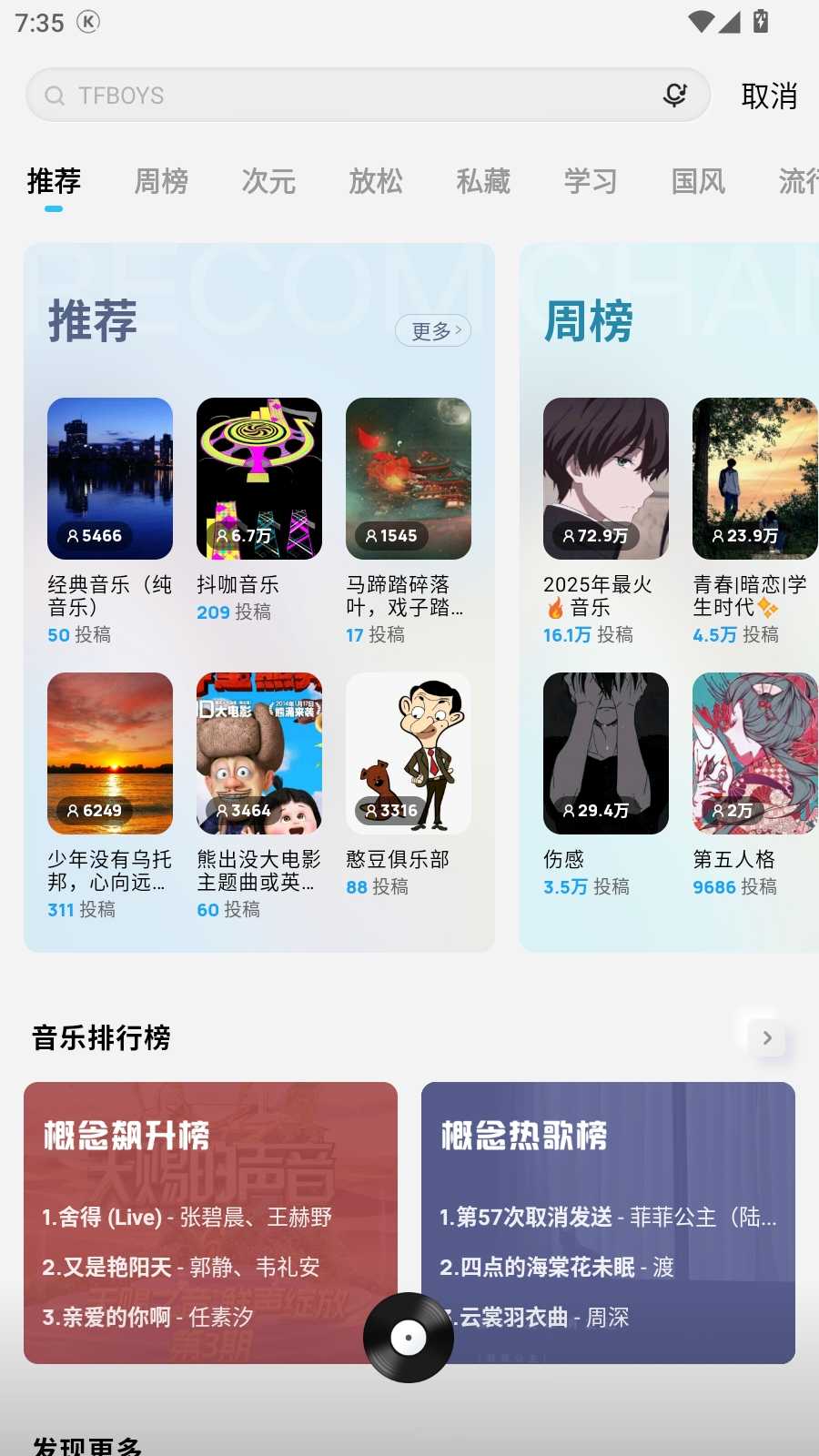Screen dimensions: 819x1456
Task: Open the 抖咖音乐 playlist
Action: [259, 479]
